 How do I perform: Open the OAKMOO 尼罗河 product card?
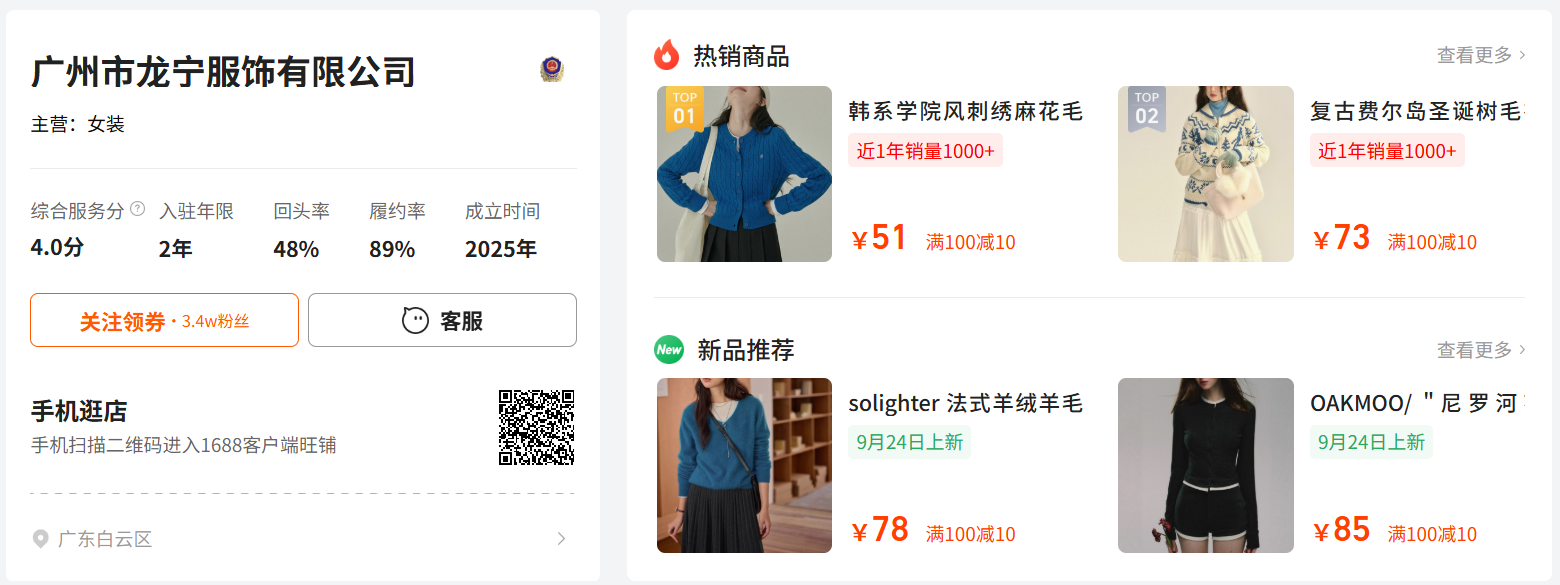(x=1205, y=465)
